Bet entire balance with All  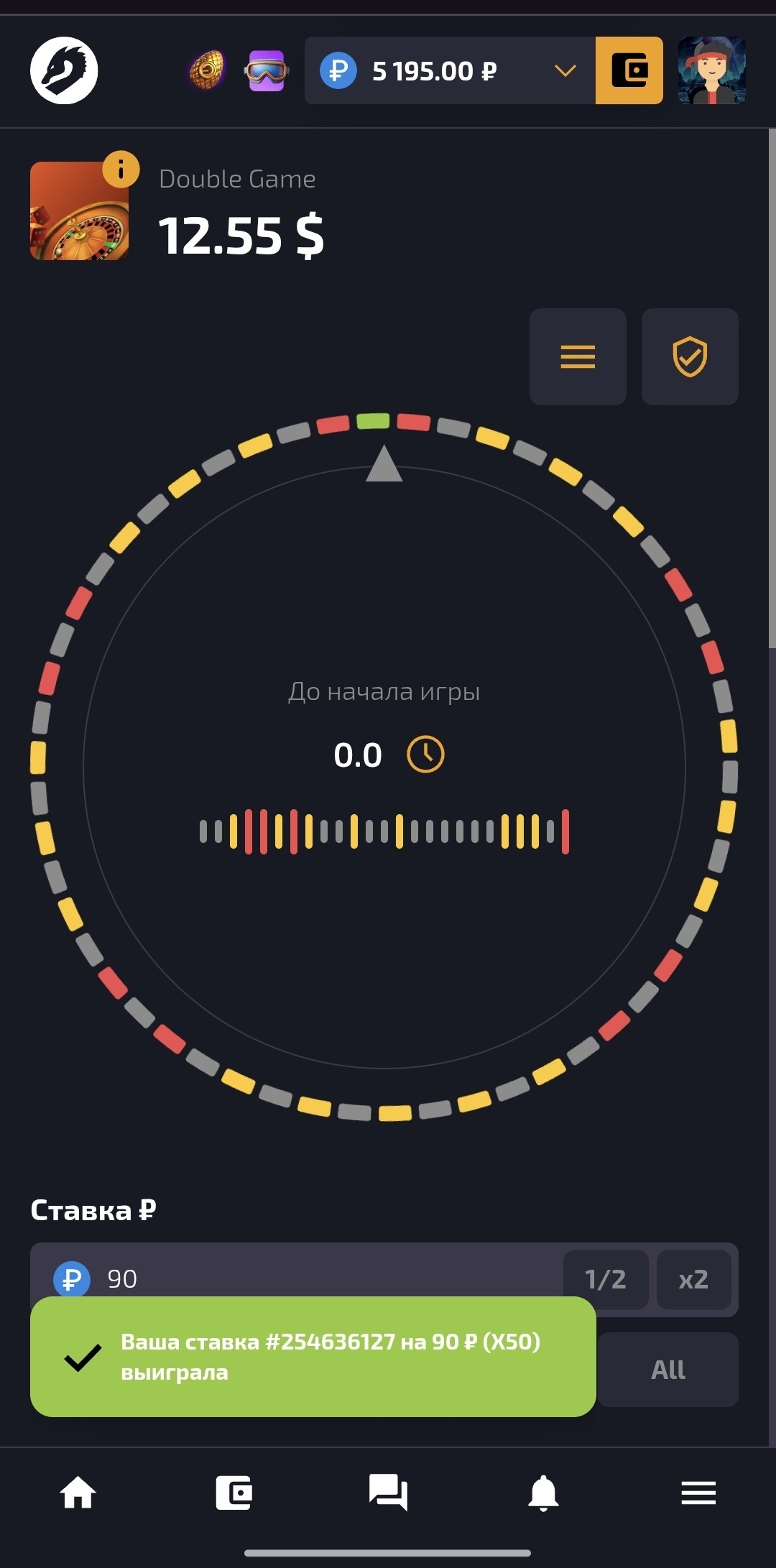[x=668, y=1370]
